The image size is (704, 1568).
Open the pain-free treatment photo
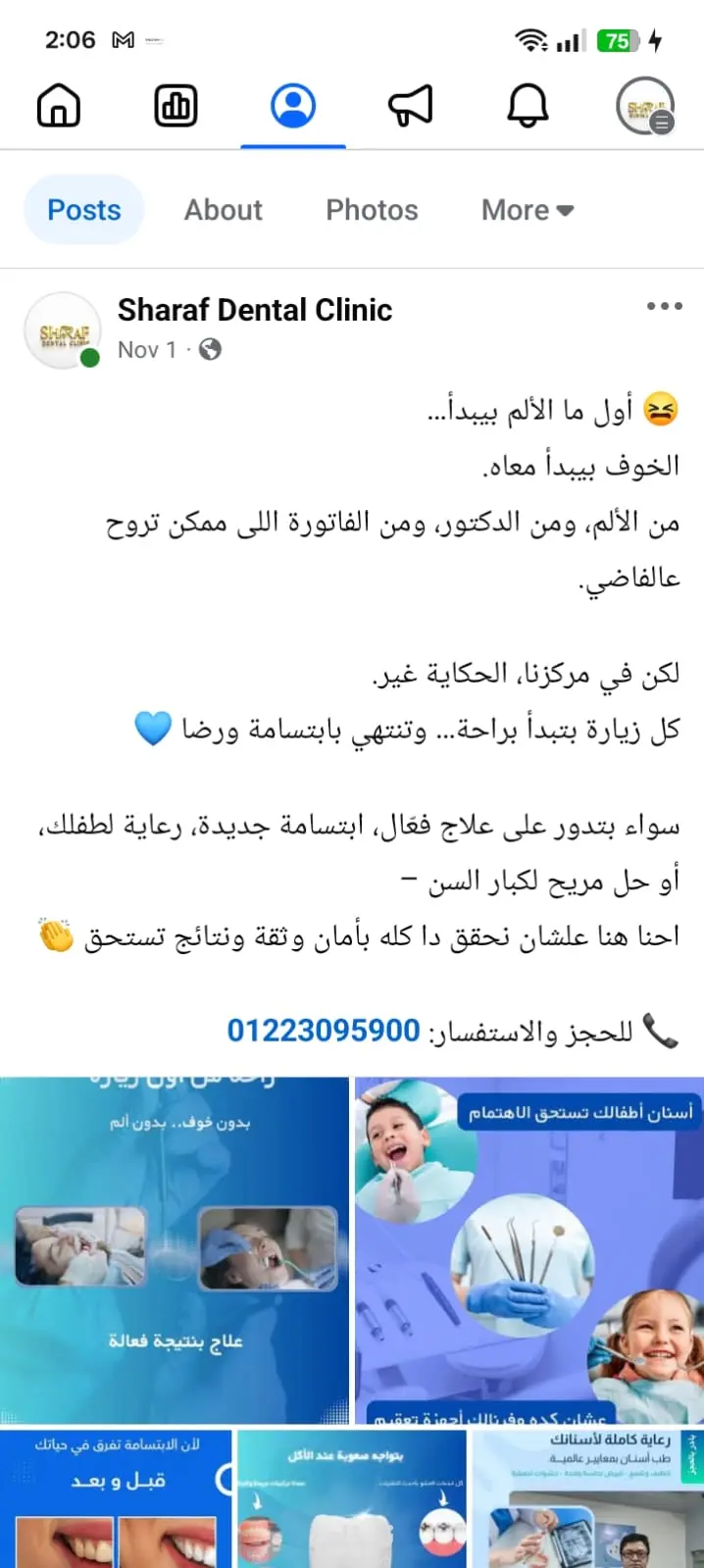[x=175, y=1249]
